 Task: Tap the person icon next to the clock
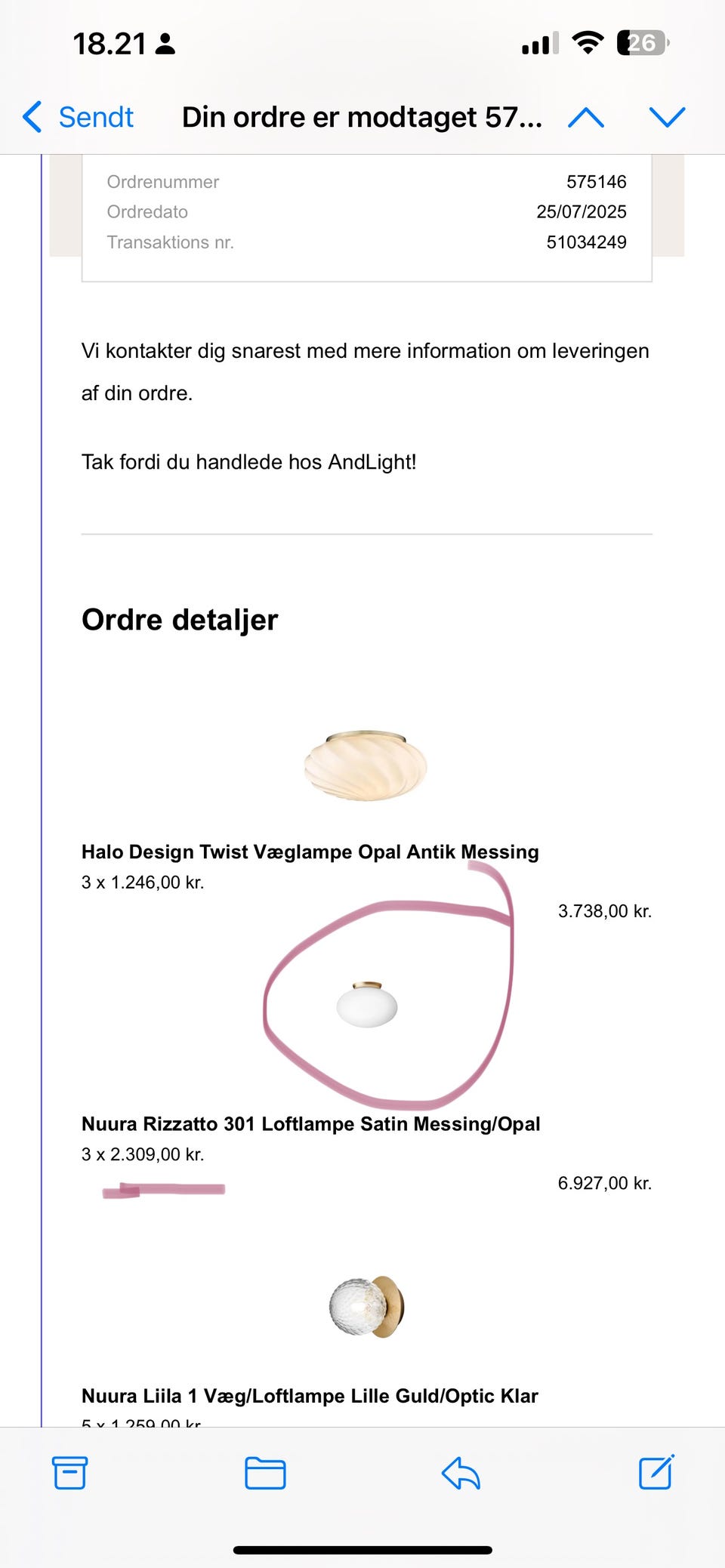click(x=165, y=45)
